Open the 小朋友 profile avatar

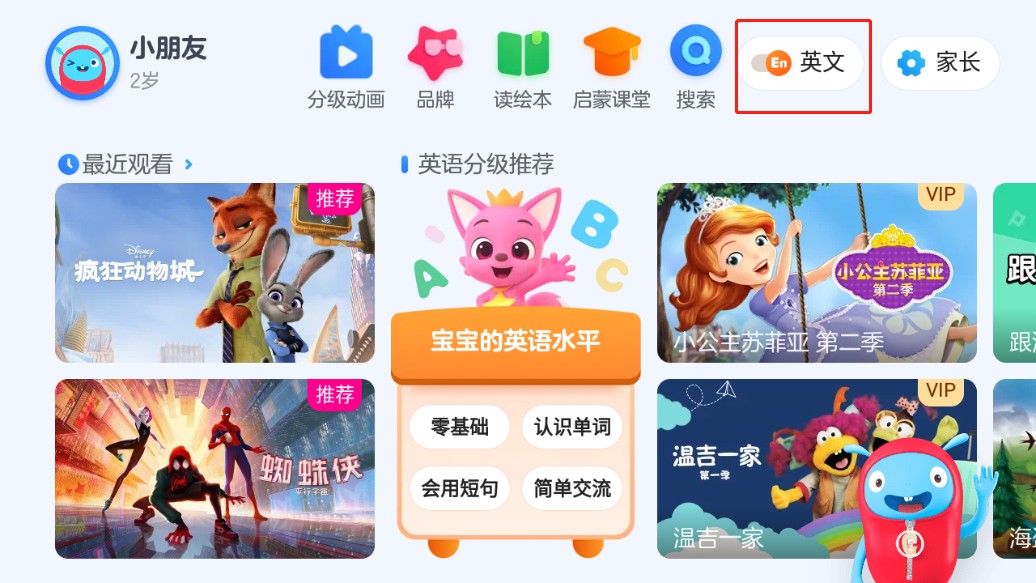[82, 64]
